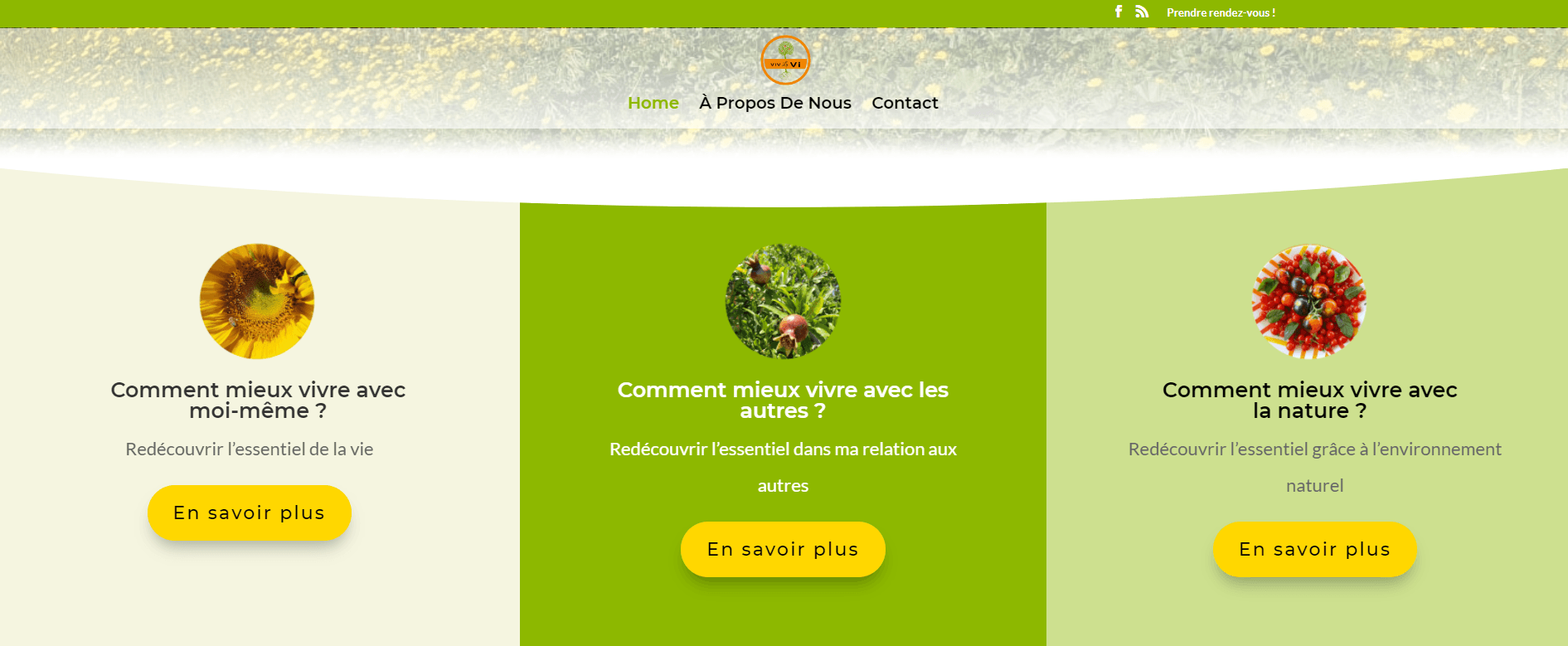Tap 'En savoir plus' under 'moi-même'
This screenshot has width=1568, height=646.
(250, 512)
